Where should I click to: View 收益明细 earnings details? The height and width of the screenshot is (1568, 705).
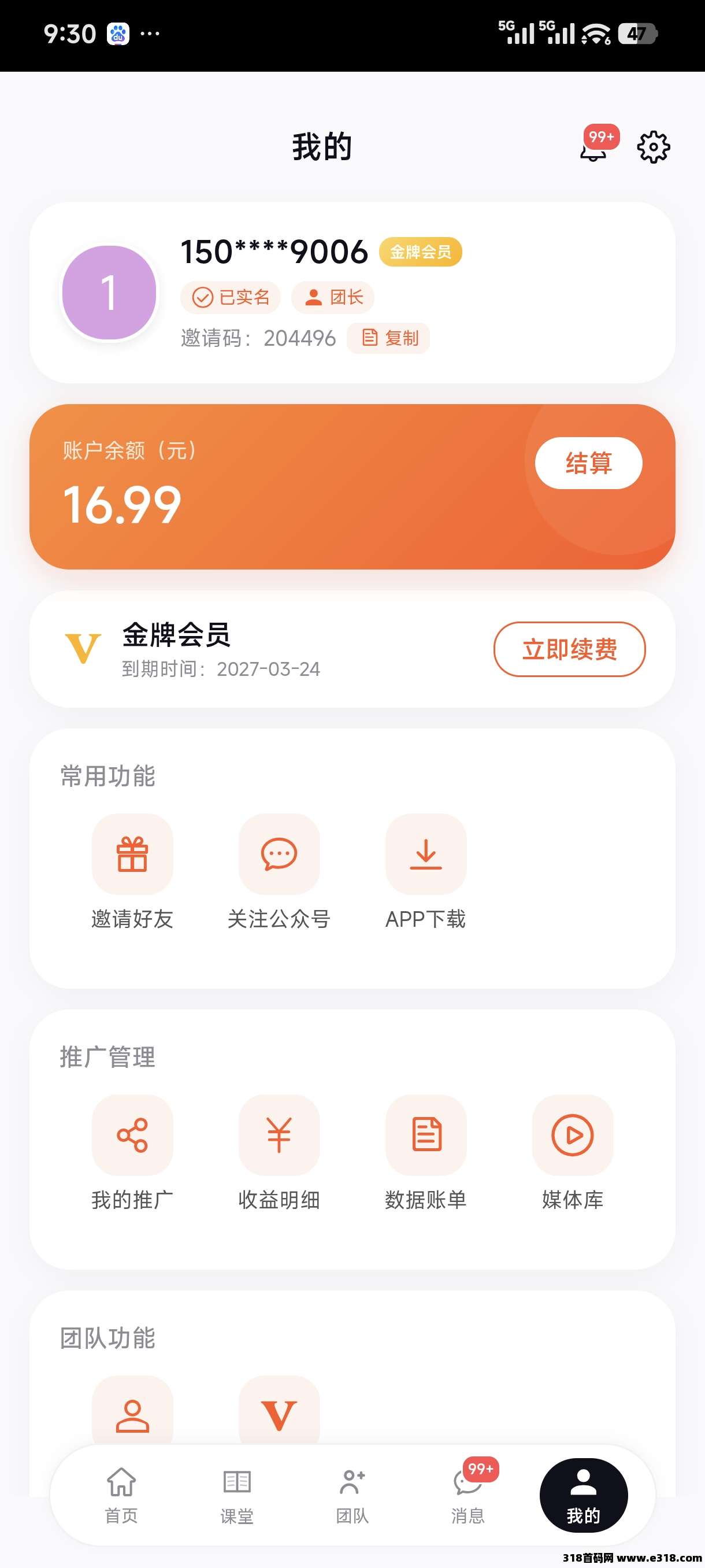279,1153
